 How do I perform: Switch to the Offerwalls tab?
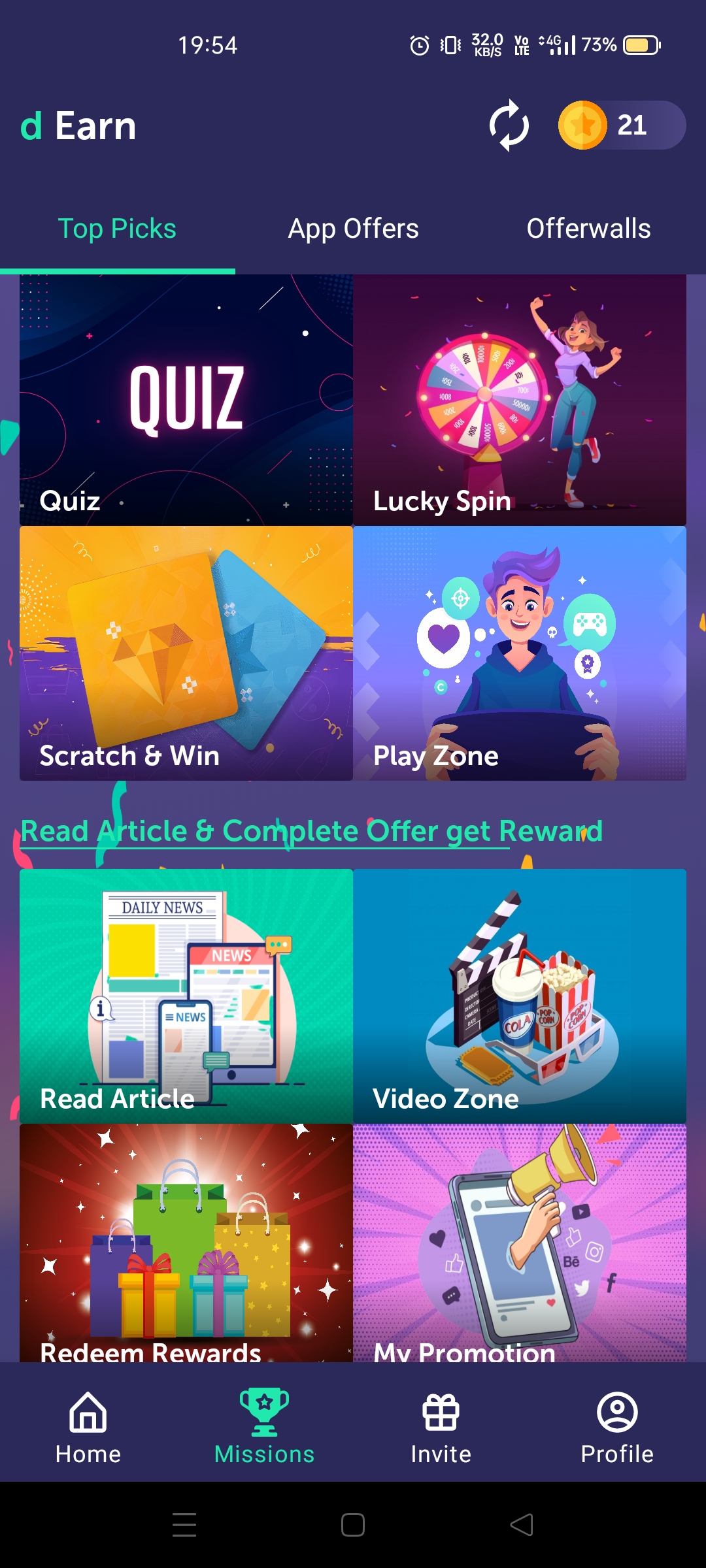(588, 229)
